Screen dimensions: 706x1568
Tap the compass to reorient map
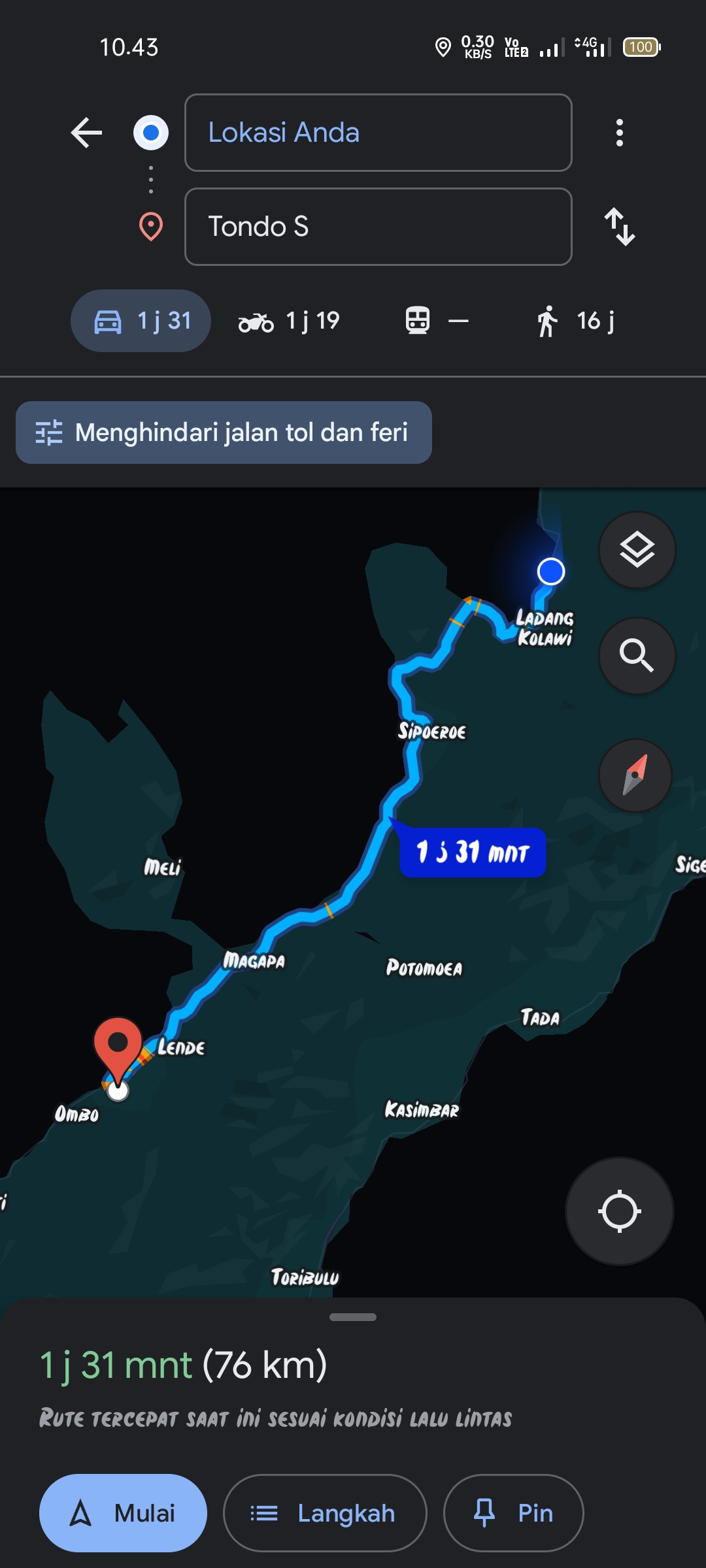tap(635, 776)
